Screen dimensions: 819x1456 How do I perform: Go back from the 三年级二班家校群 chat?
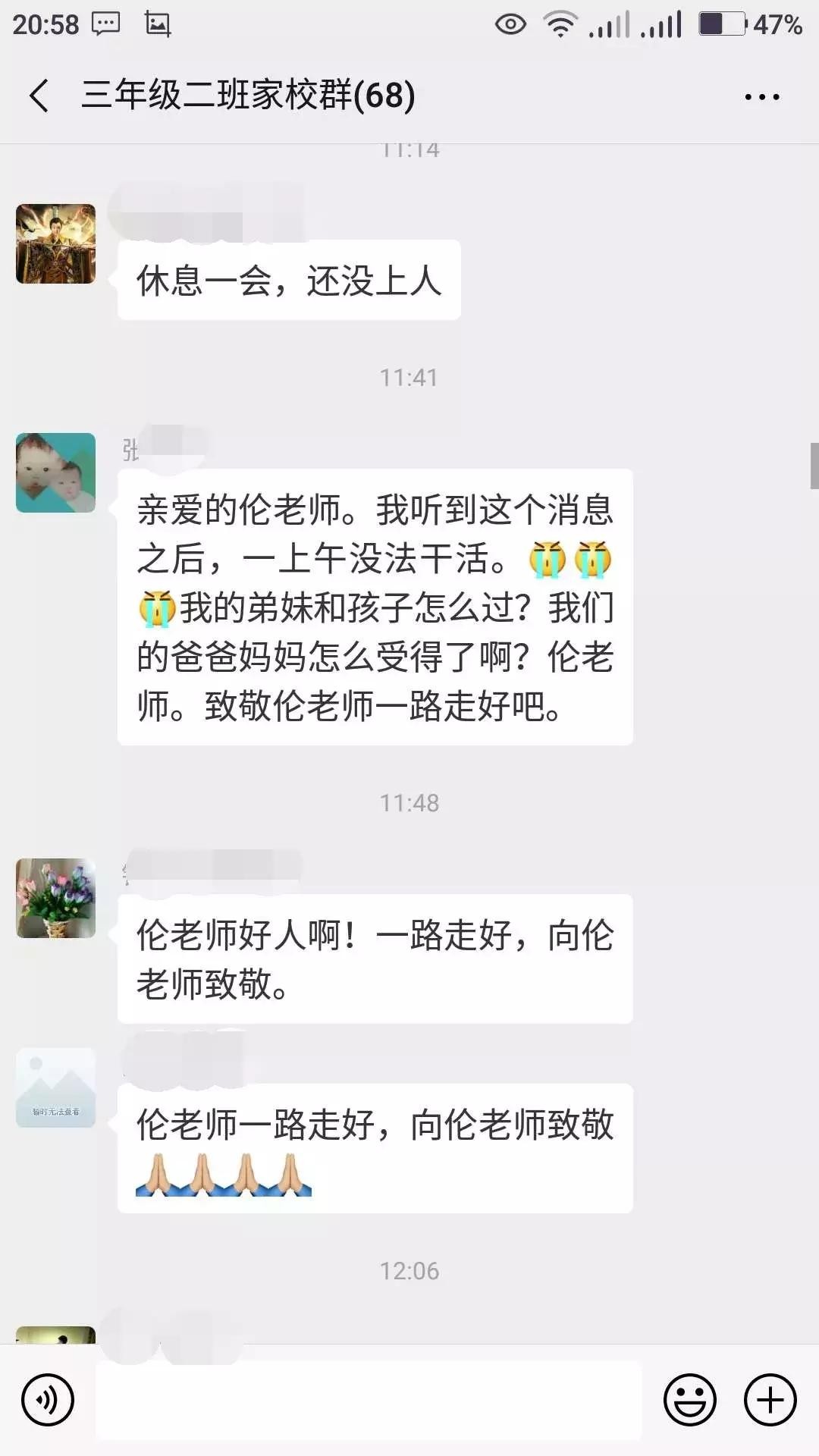[x=39, y=96]
